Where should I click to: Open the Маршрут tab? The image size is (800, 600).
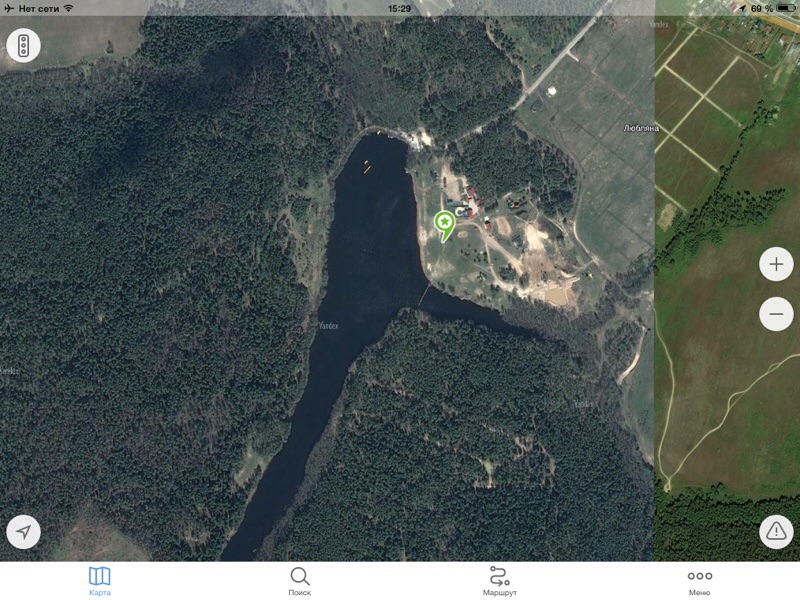[499, 581]
